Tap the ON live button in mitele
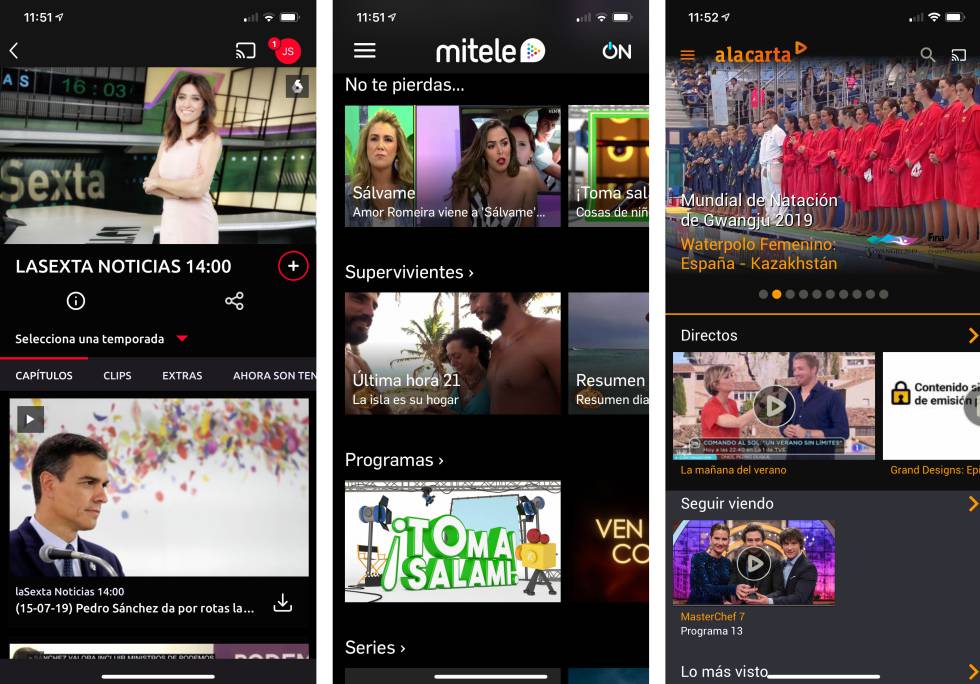 click(616, 51)
